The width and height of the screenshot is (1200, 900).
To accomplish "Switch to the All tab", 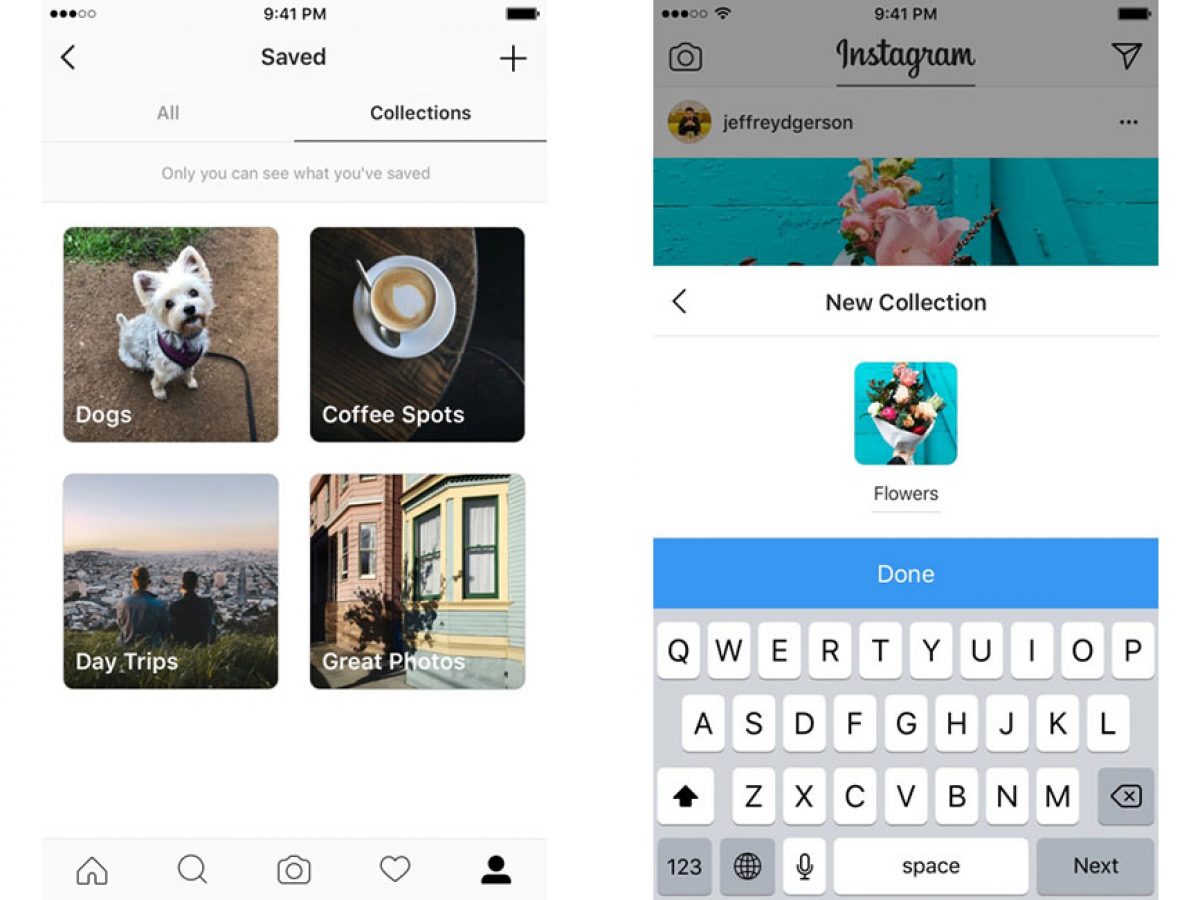I will pos(168,113).
